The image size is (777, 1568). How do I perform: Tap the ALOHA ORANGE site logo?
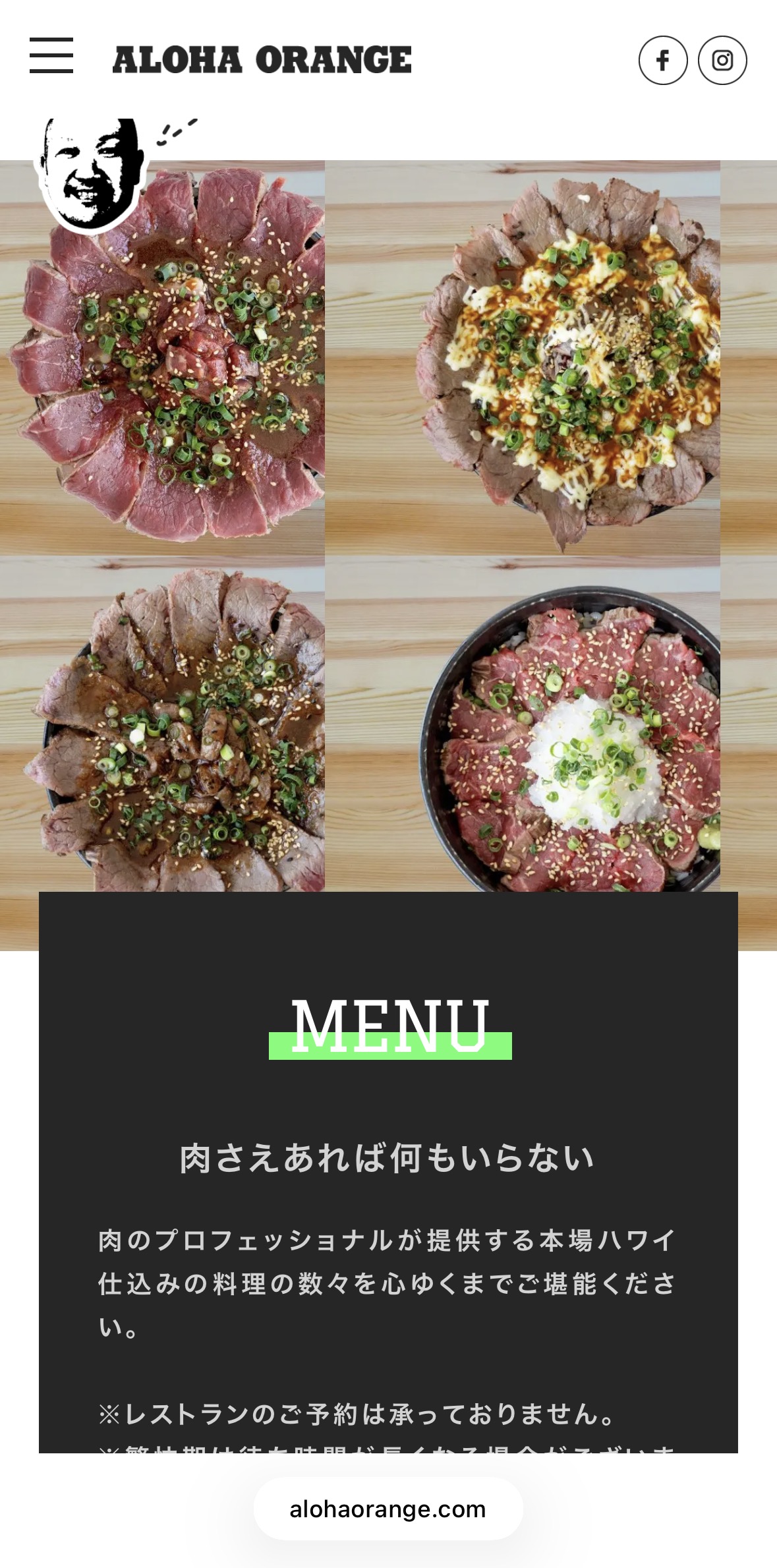click(x=262, y=60)
